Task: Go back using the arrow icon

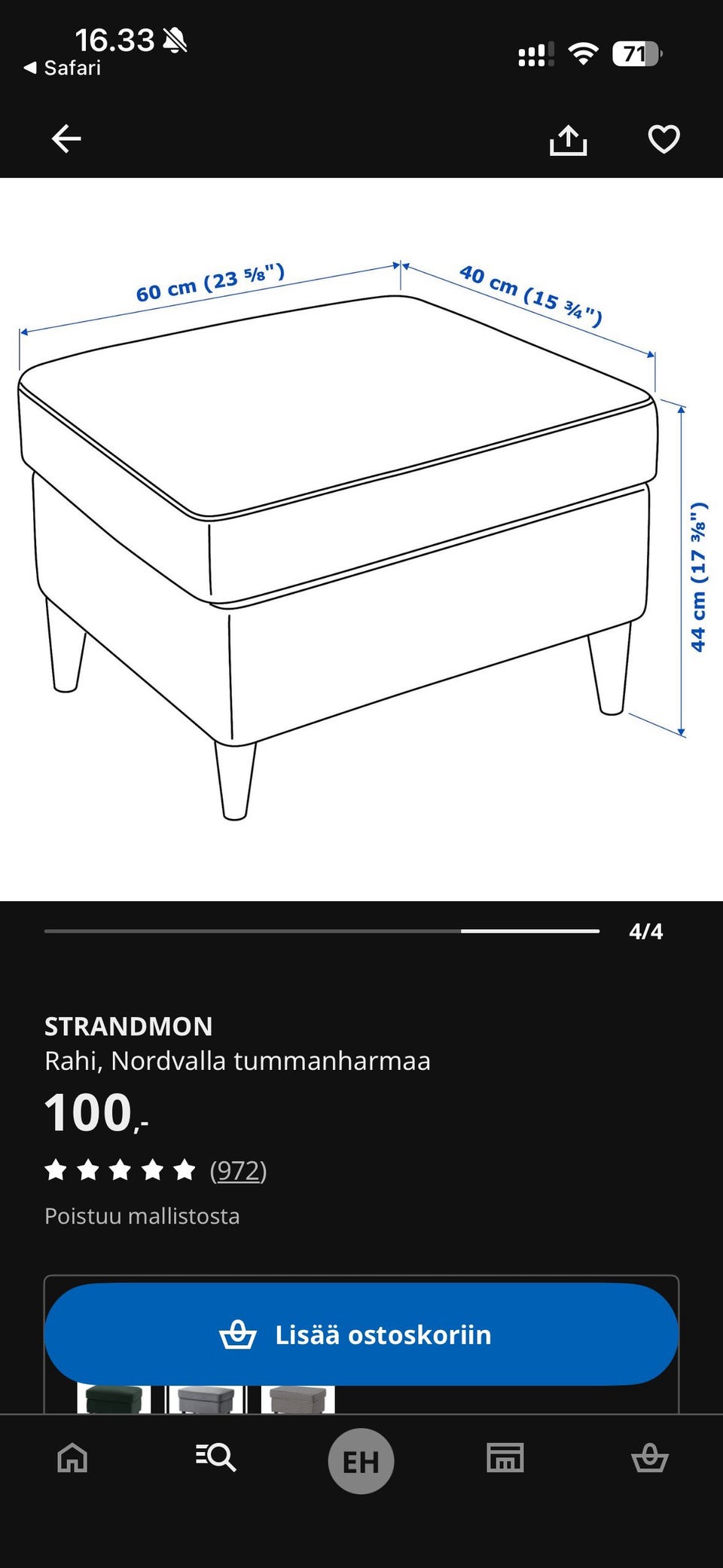Action: point(66,139)
